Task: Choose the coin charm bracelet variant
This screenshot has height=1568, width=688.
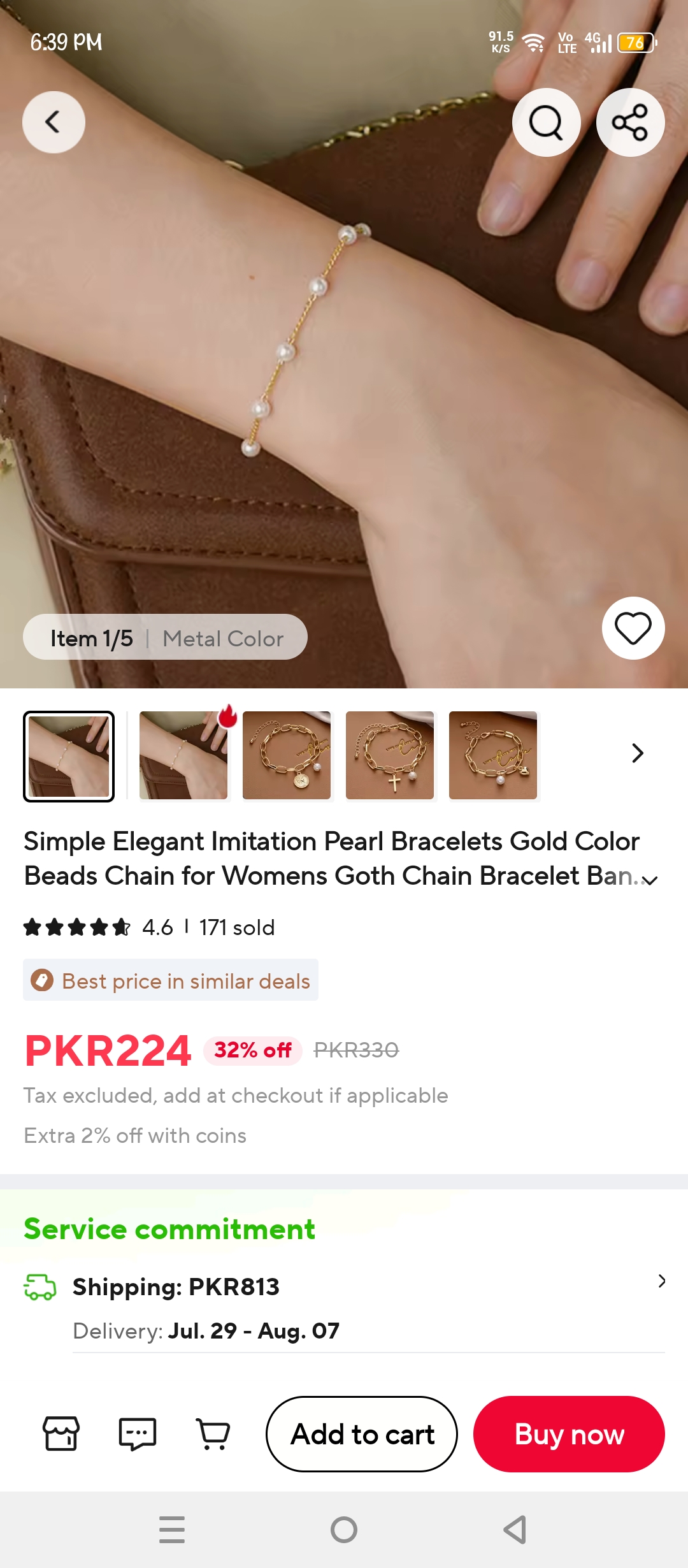Action: click(287, 755)
